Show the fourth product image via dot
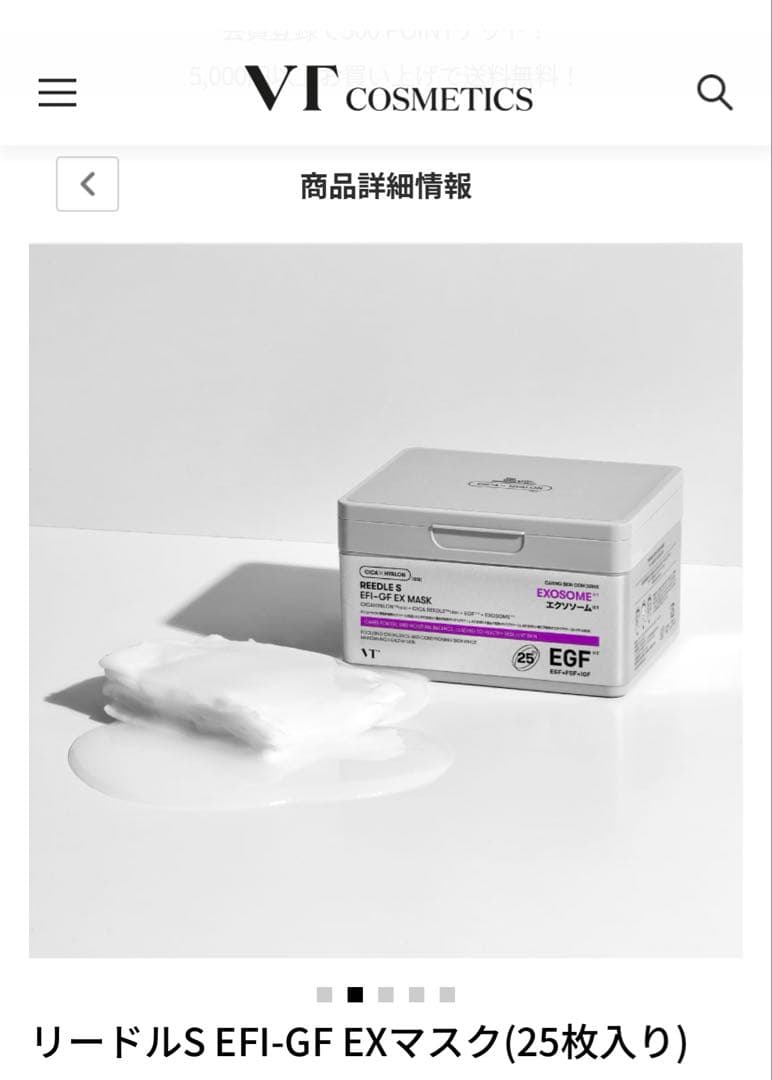 (x=417, y=994)
